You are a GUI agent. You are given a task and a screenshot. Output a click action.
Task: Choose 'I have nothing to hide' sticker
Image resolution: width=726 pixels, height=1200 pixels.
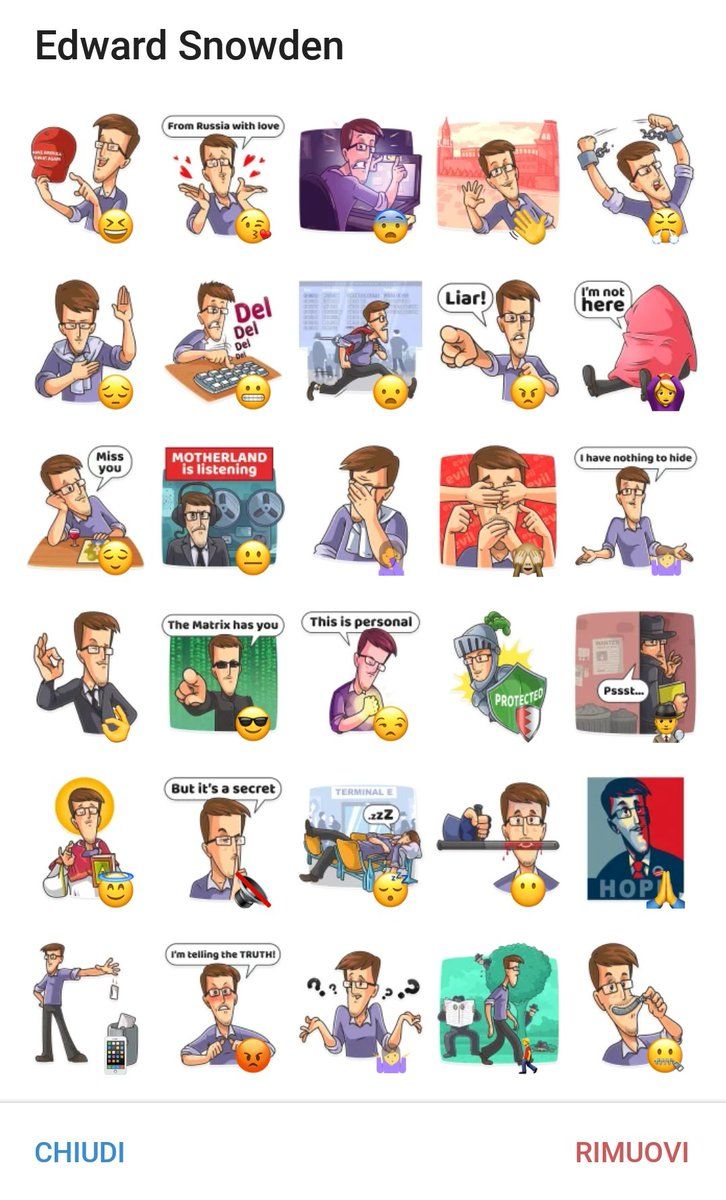point(635,510)
